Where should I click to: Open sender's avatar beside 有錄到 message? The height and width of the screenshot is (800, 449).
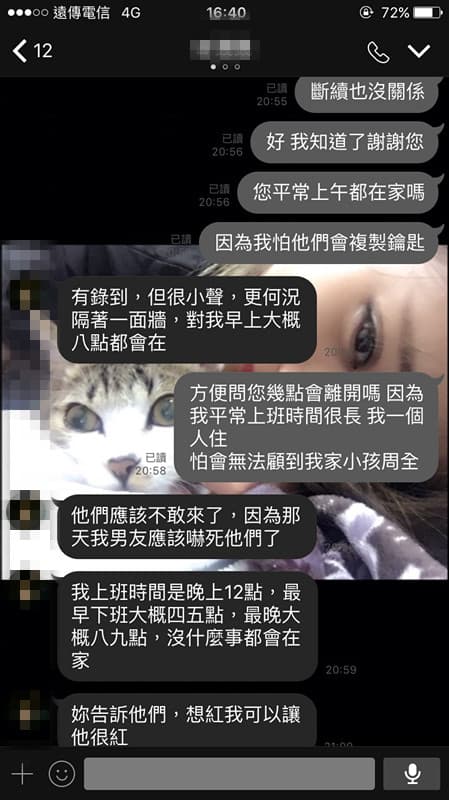coord(26,295)
